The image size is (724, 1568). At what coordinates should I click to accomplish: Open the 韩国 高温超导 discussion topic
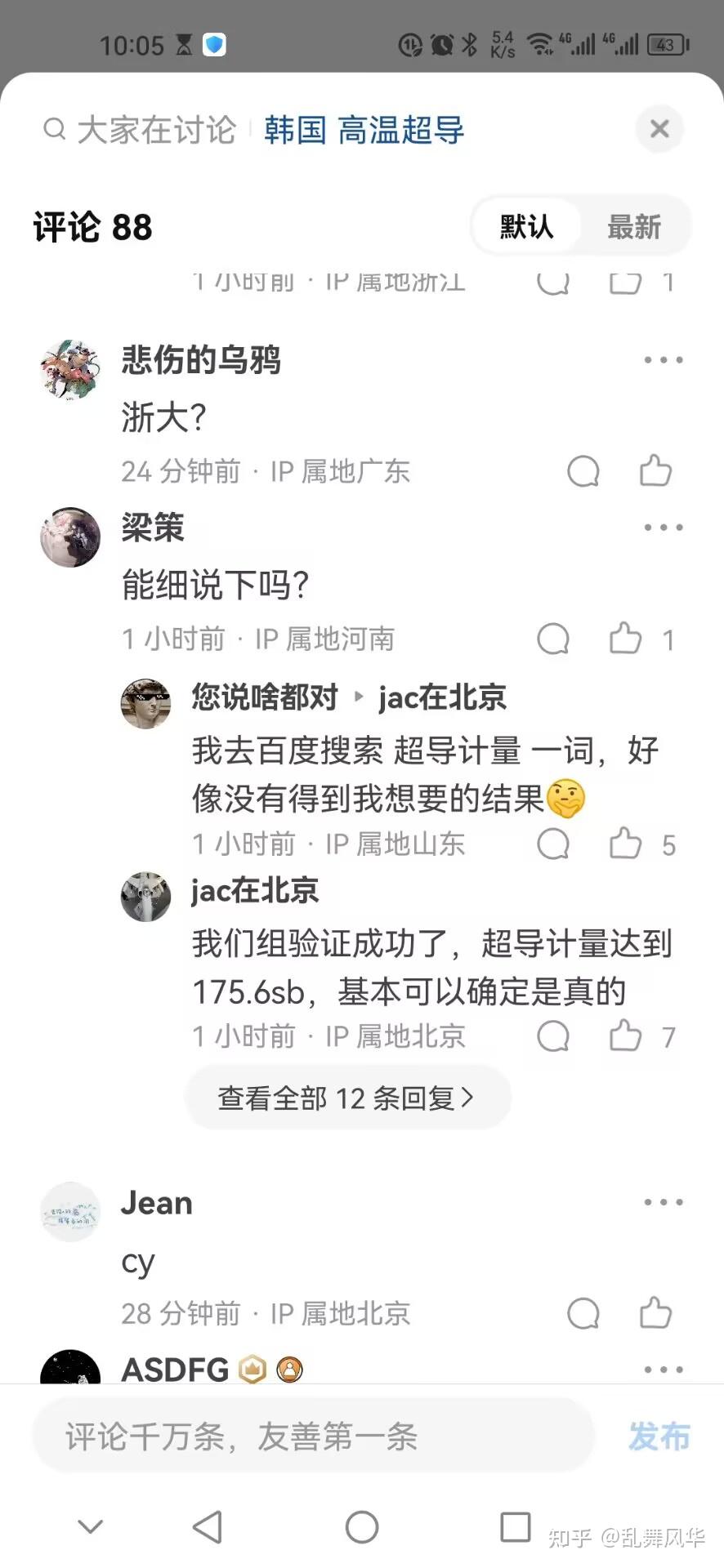coord(364,130)
